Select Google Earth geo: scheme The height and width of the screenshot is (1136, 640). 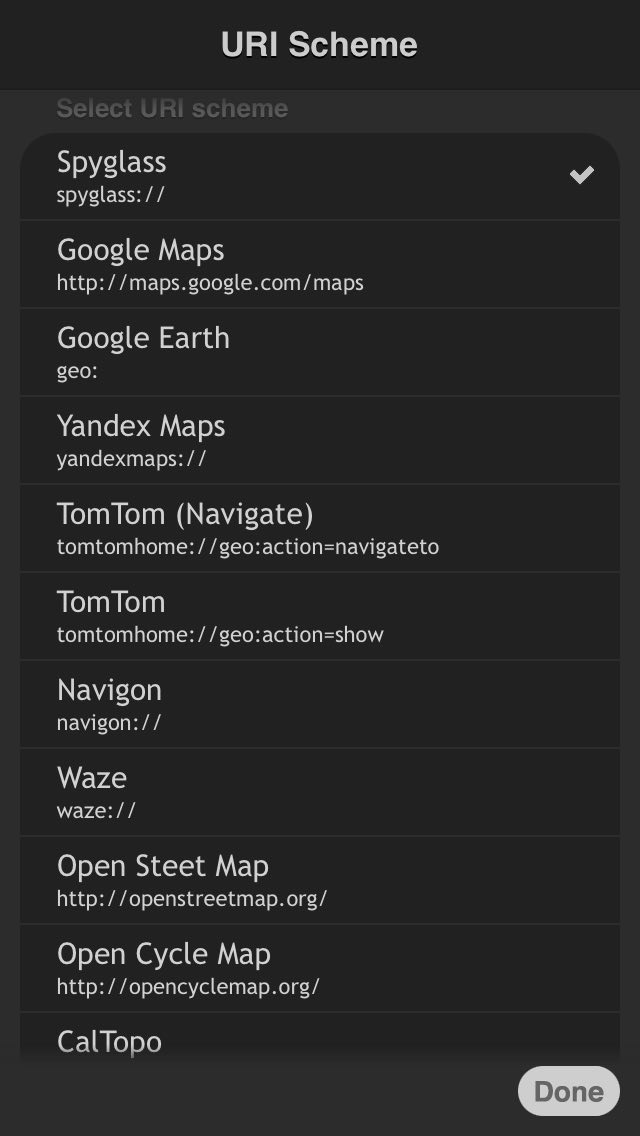320,353
